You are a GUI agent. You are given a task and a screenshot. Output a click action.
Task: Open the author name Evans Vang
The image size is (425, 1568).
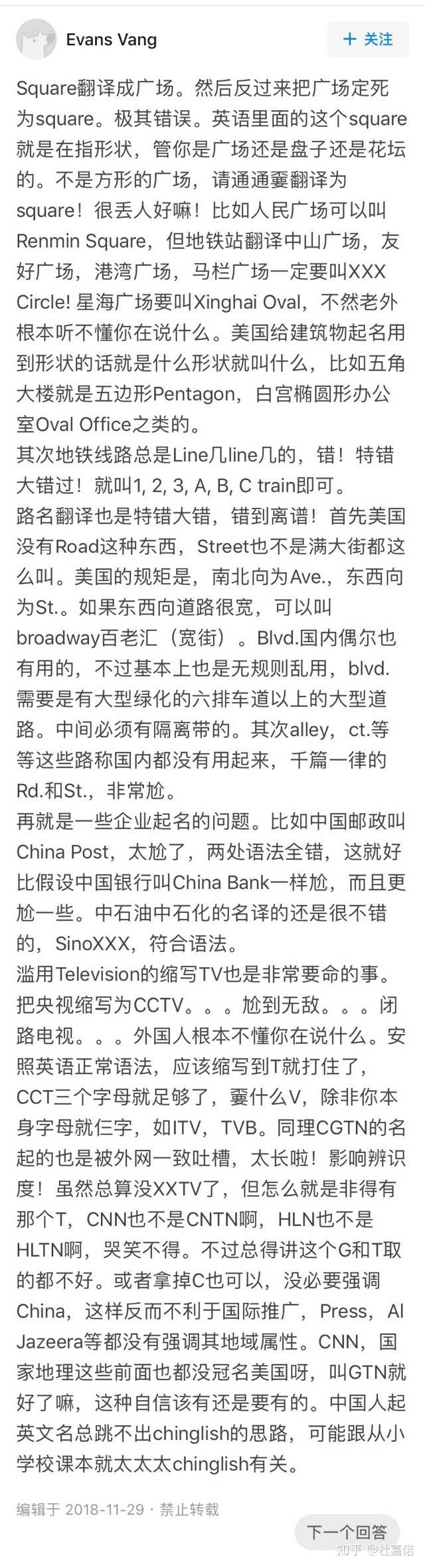pyautogui.click(x=111, y=40)
